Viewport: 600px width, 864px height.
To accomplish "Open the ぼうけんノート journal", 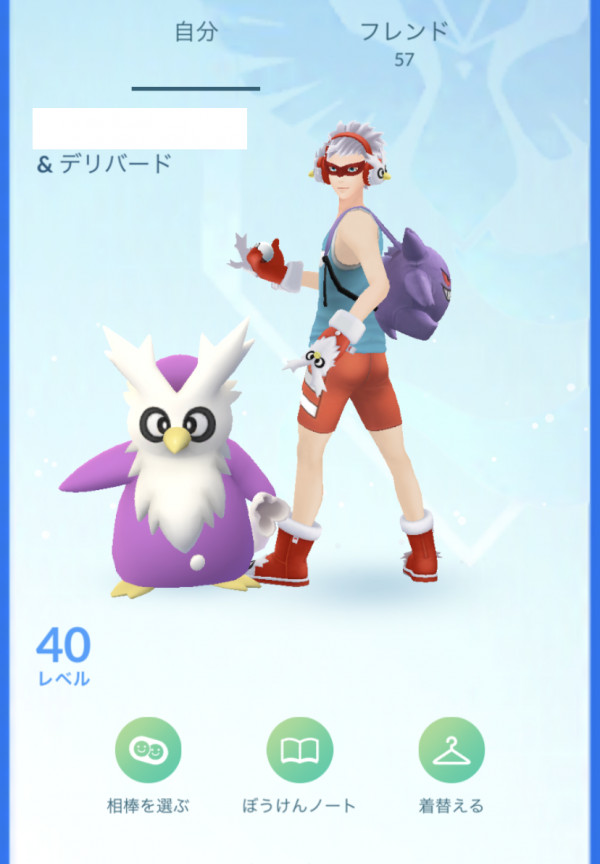I will click(299, 751).
